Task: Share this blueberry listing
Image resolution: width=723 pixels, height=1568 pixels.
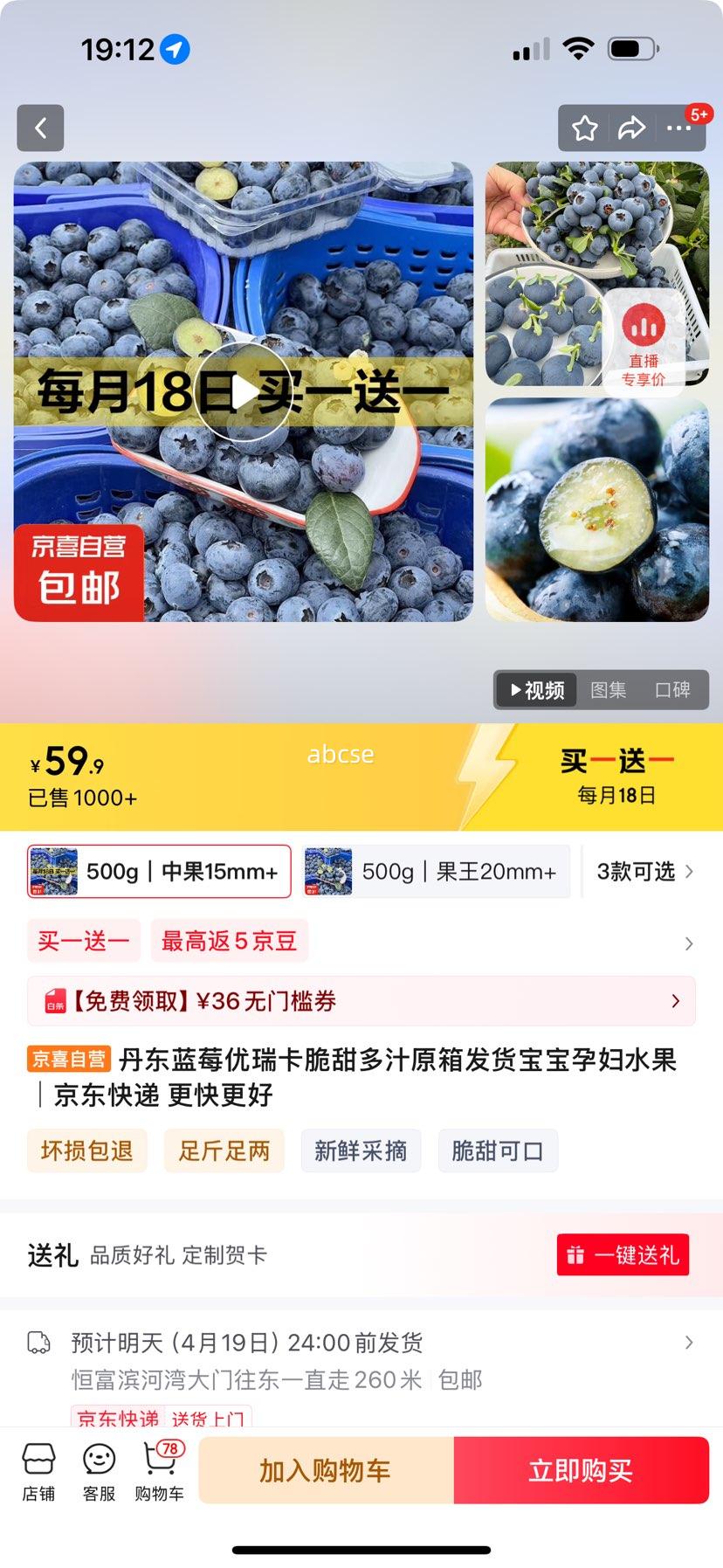Action: (631, 129)
